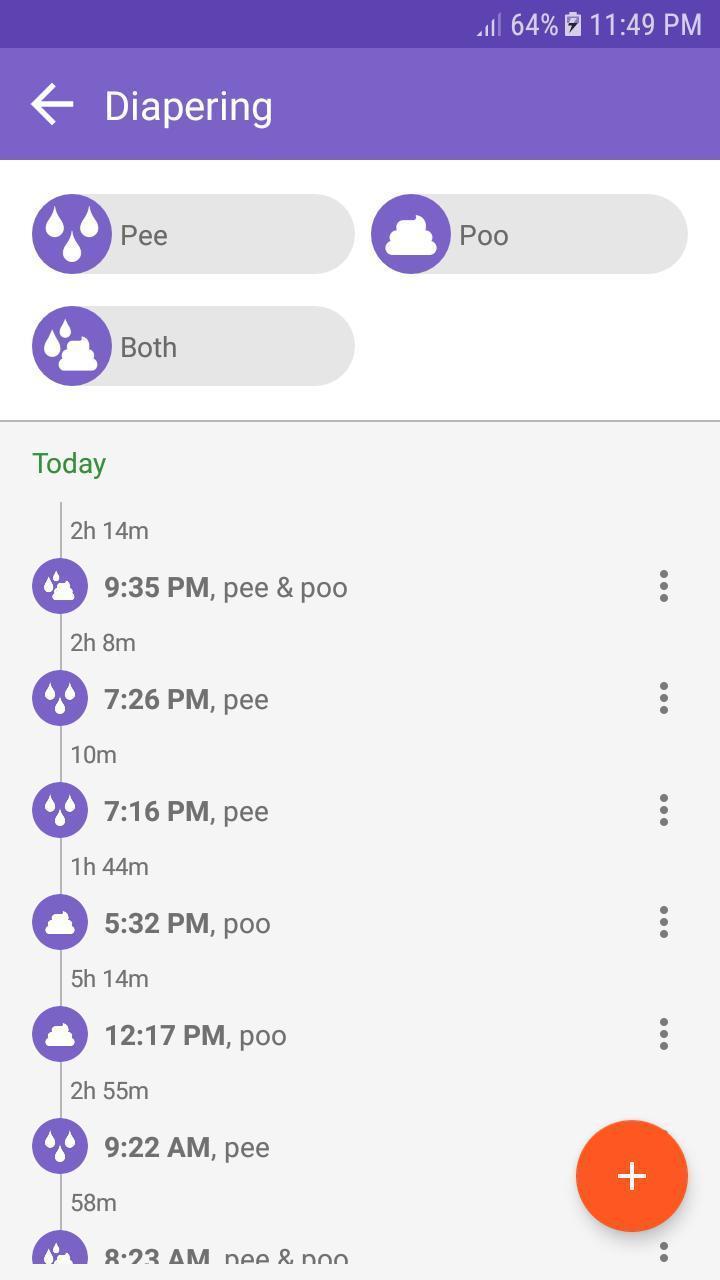The image size is (720, 1280).
Task: Click the Today section header
Action: [x=69, y=463]
